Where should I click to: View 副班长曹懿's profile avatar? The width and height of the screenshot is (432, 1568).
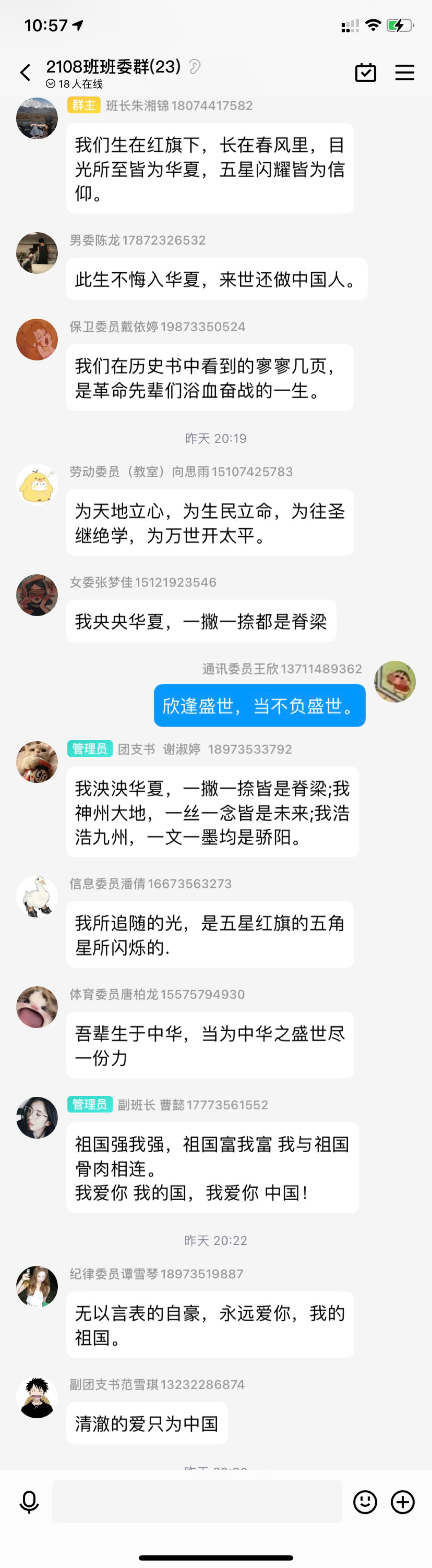coord(37,1118)
